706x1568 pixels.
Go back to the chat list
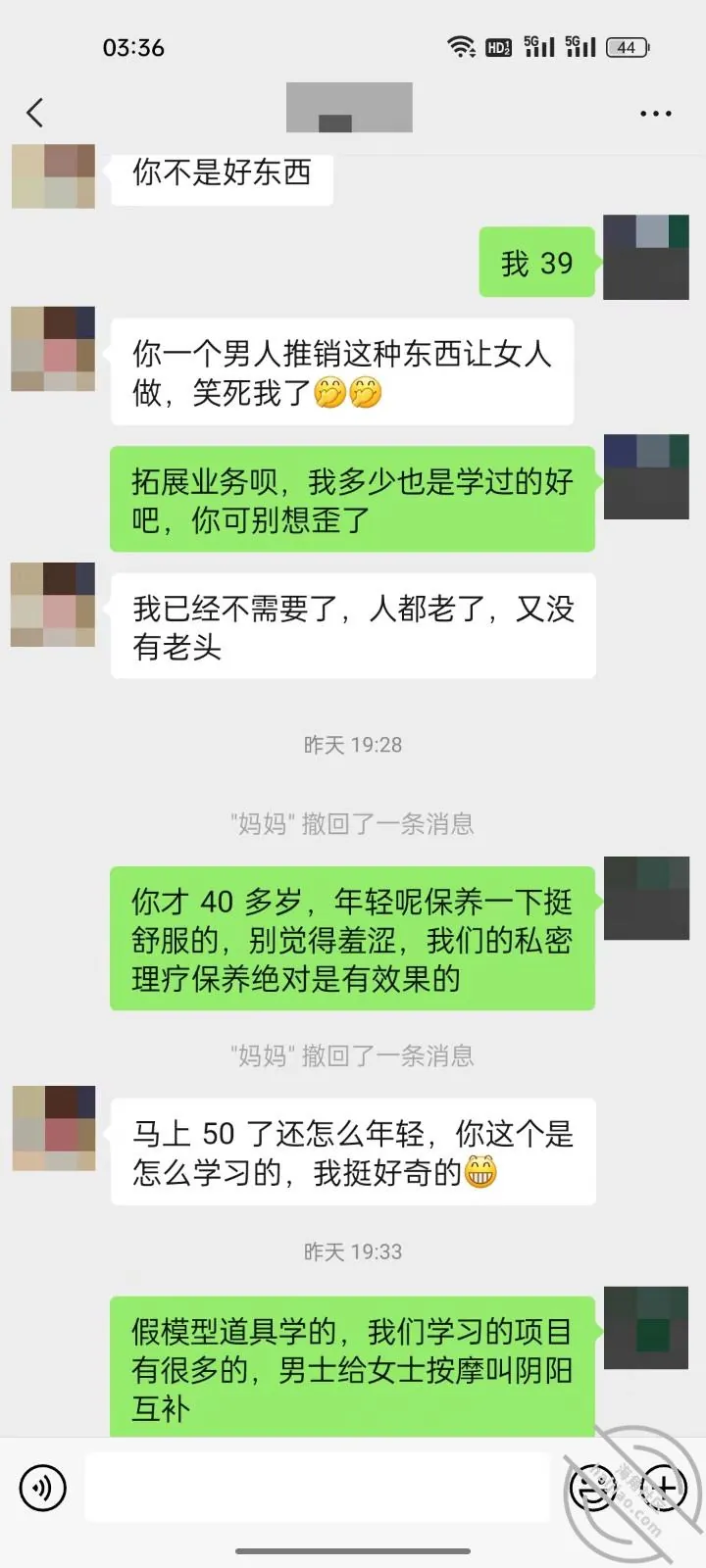(35, 113)
